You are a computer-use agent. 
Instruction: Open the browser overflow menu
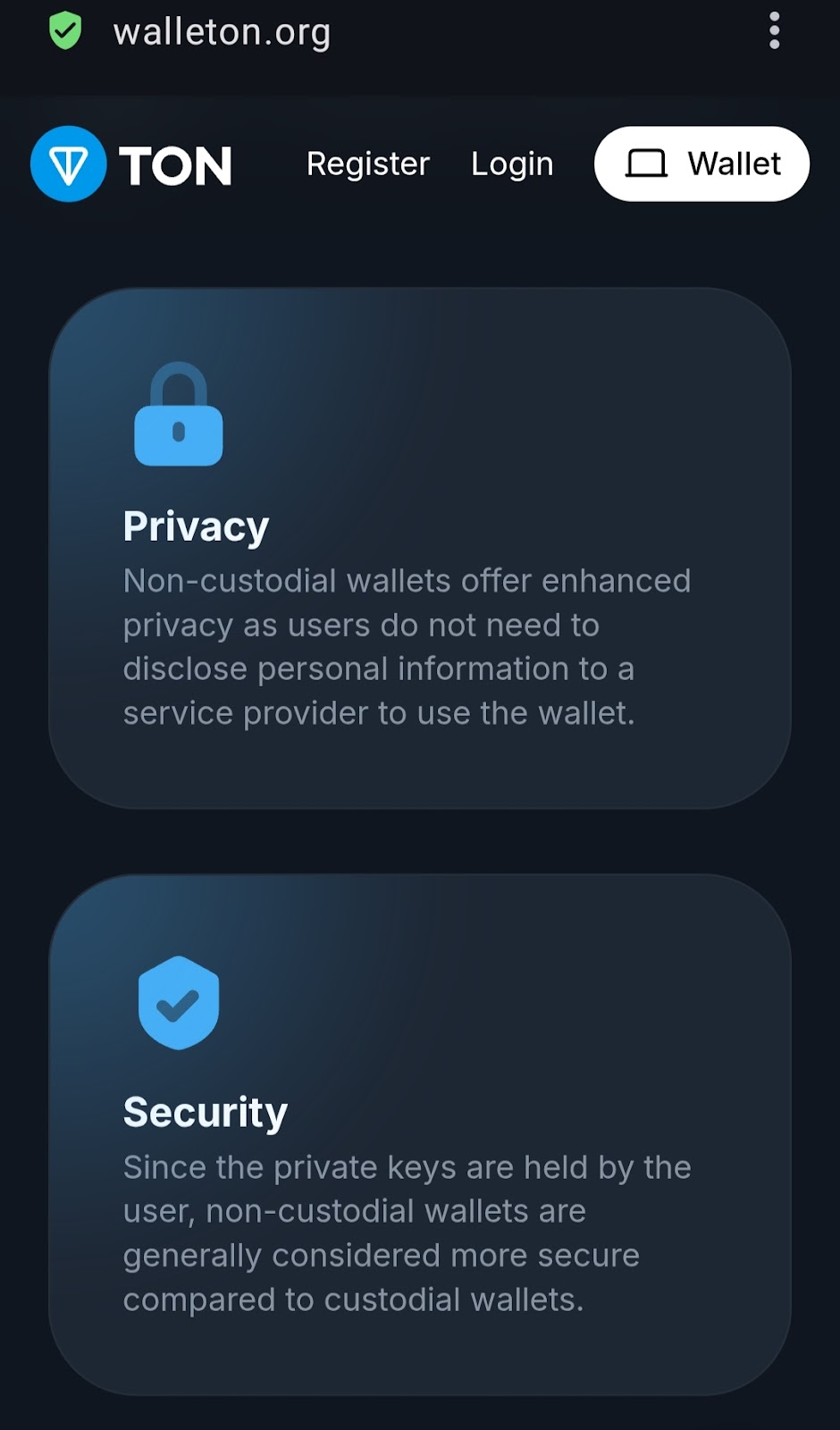(x=774, y=31)
